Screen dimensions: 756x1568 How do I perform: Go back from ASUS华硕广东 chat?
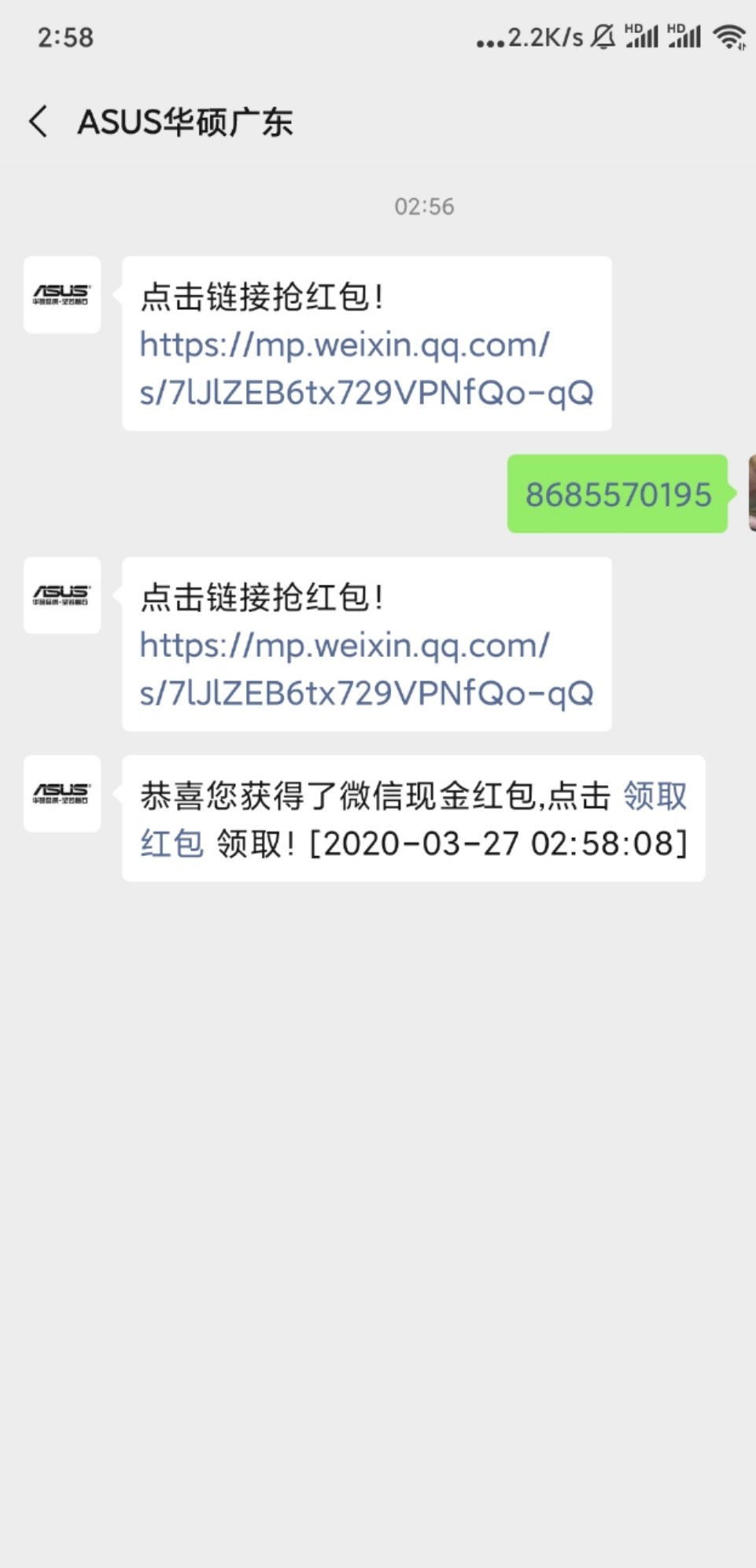point(39,122)
